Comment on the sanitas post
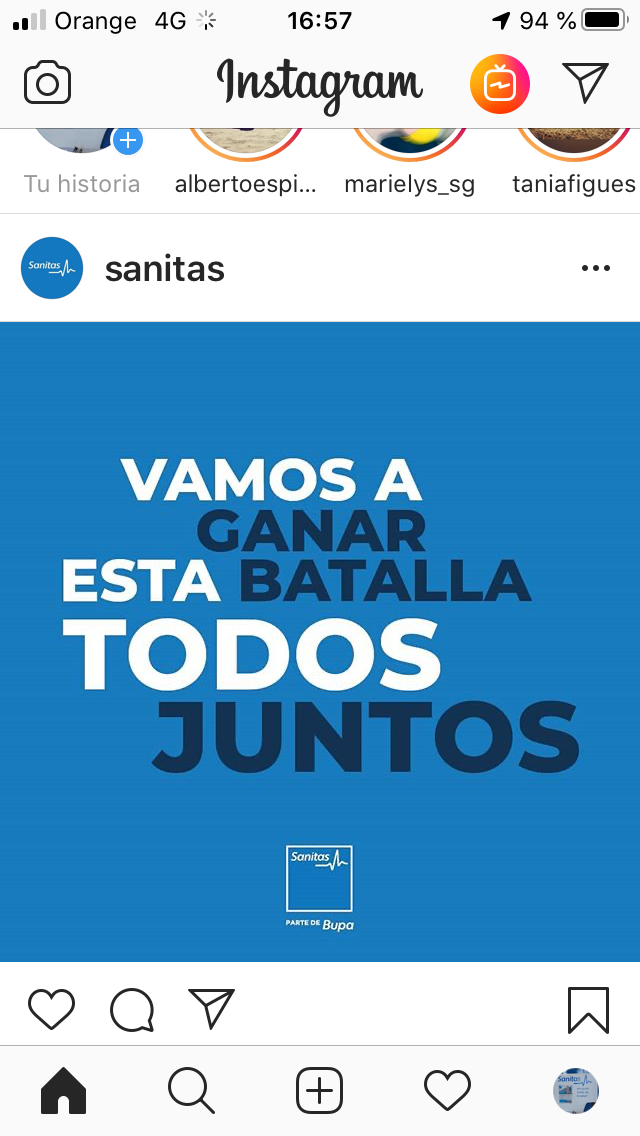Screen dimensions: 640x1136 tap(132, 1009)
